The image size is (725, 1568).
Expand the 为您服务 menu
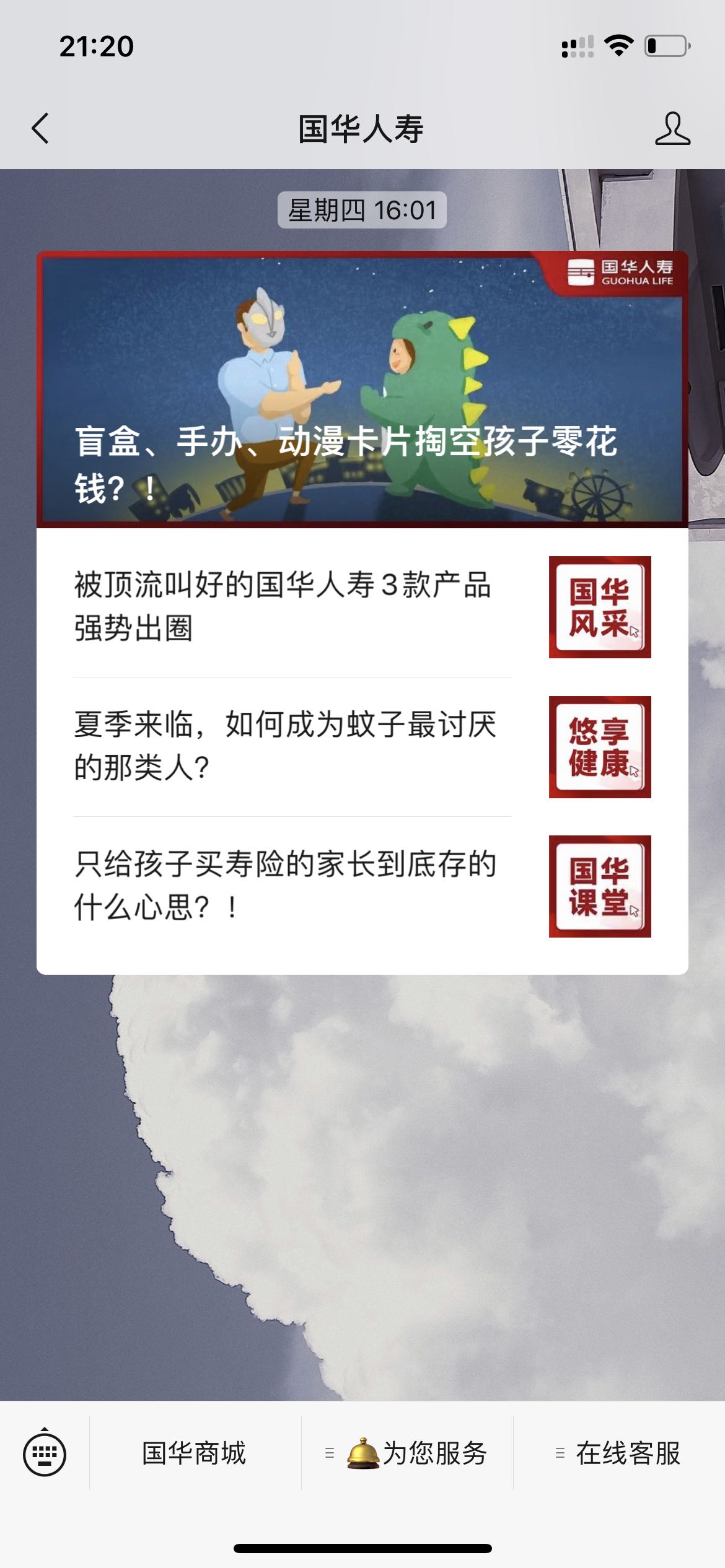(407, 1453)
